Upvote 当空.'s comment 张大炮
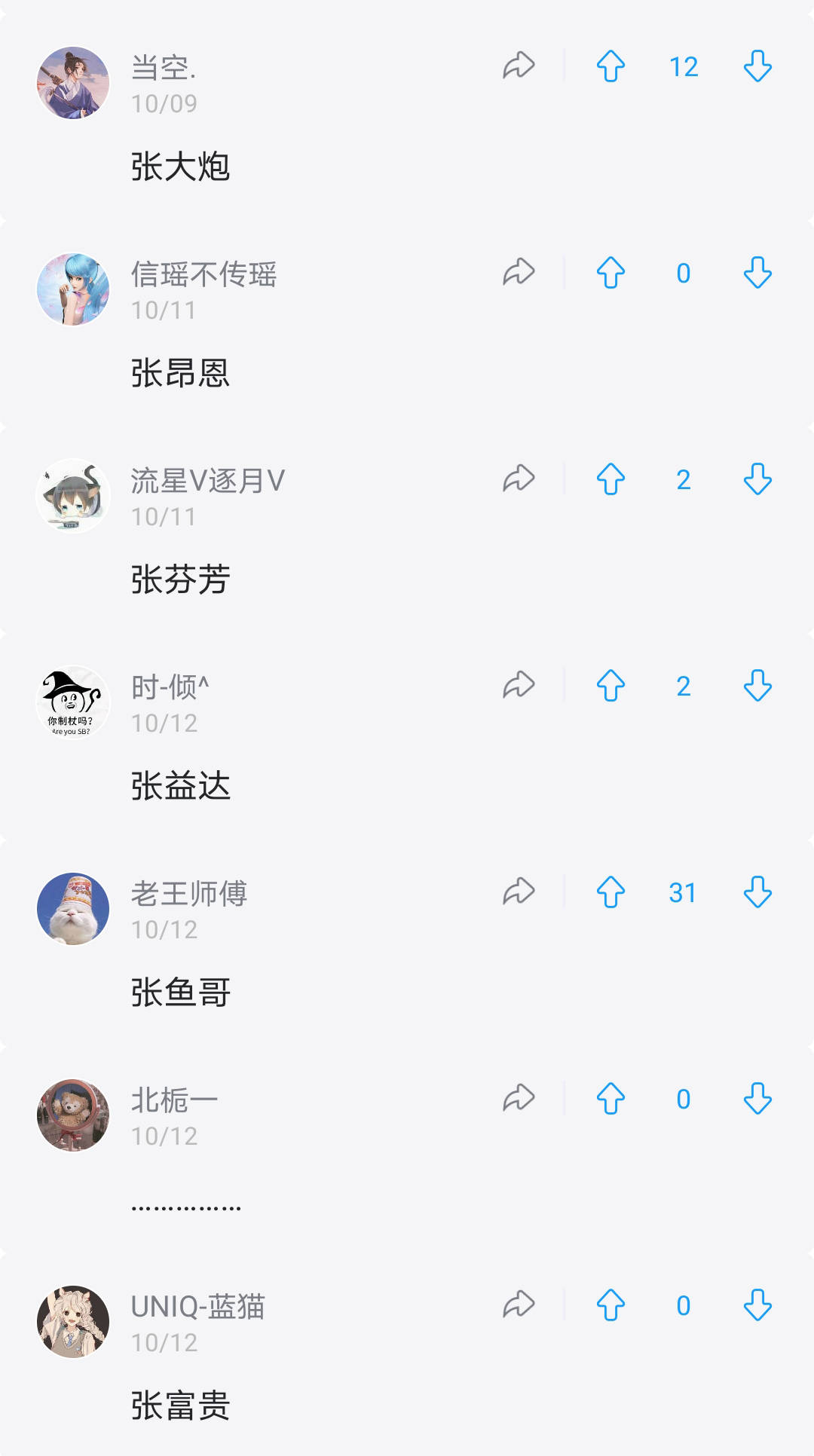The image size is (814, 1456). (610, 66)
